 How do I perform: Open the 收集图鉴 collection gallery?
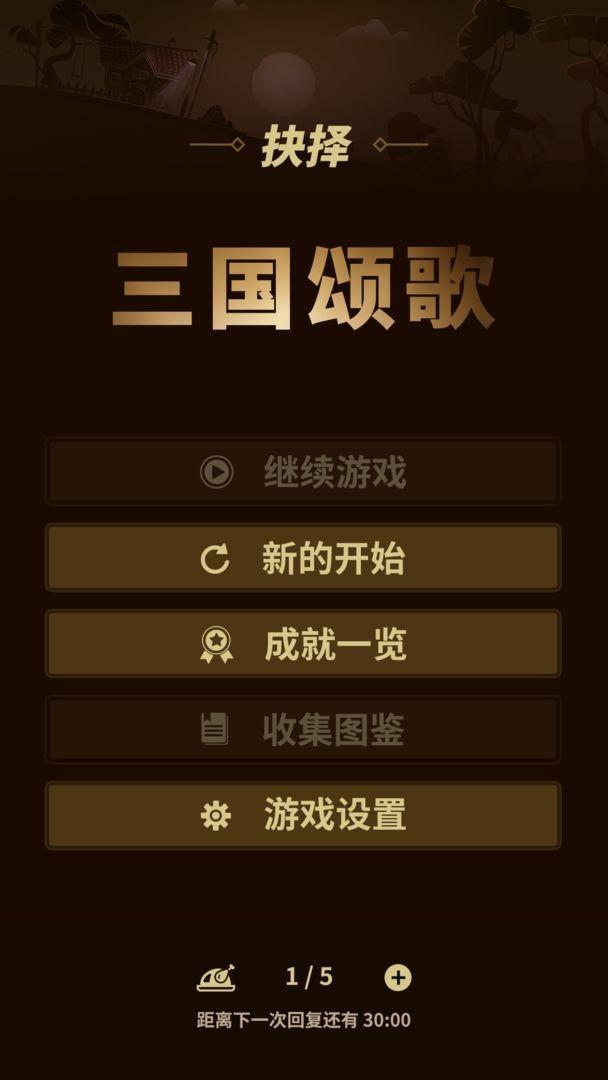click(x=303, y=730)
